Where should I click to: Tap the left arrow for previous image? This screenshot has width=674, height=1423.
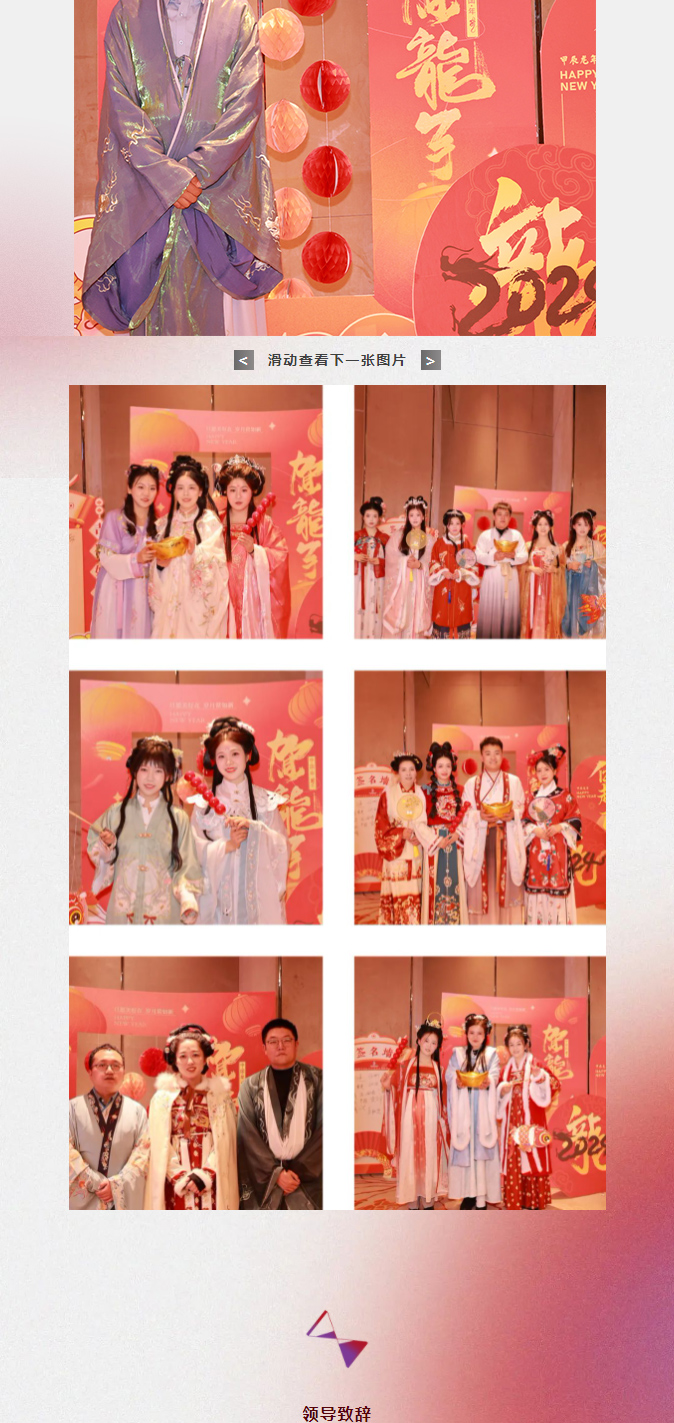pos(244,361)
